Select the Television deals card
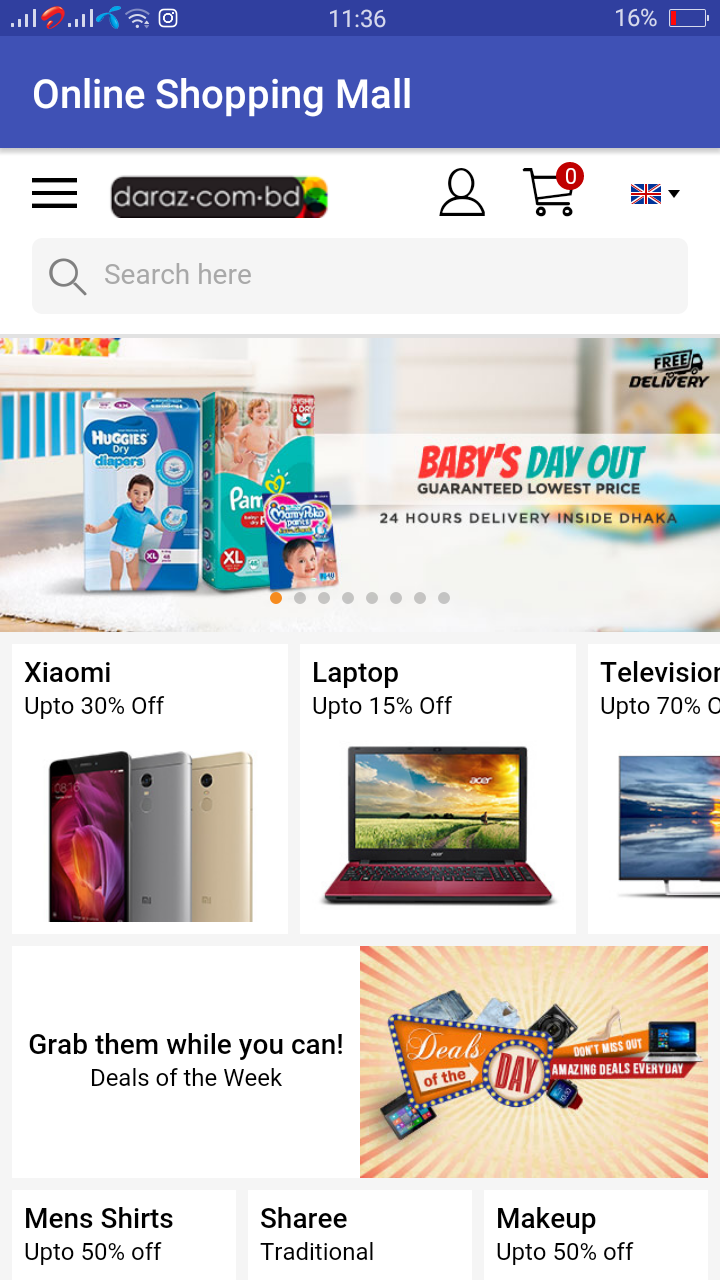 pyautogui.click(x=656, y=788)
